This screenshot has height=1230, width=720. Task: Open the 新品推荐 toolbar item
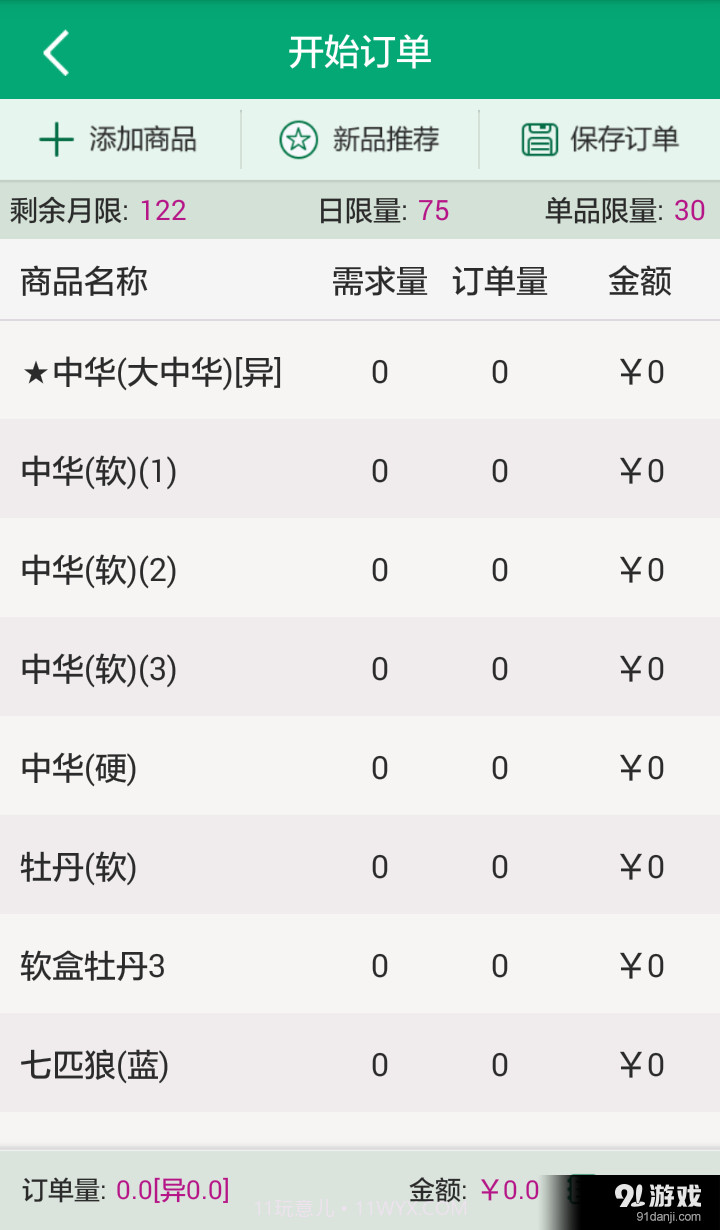[x=360, y=139]
